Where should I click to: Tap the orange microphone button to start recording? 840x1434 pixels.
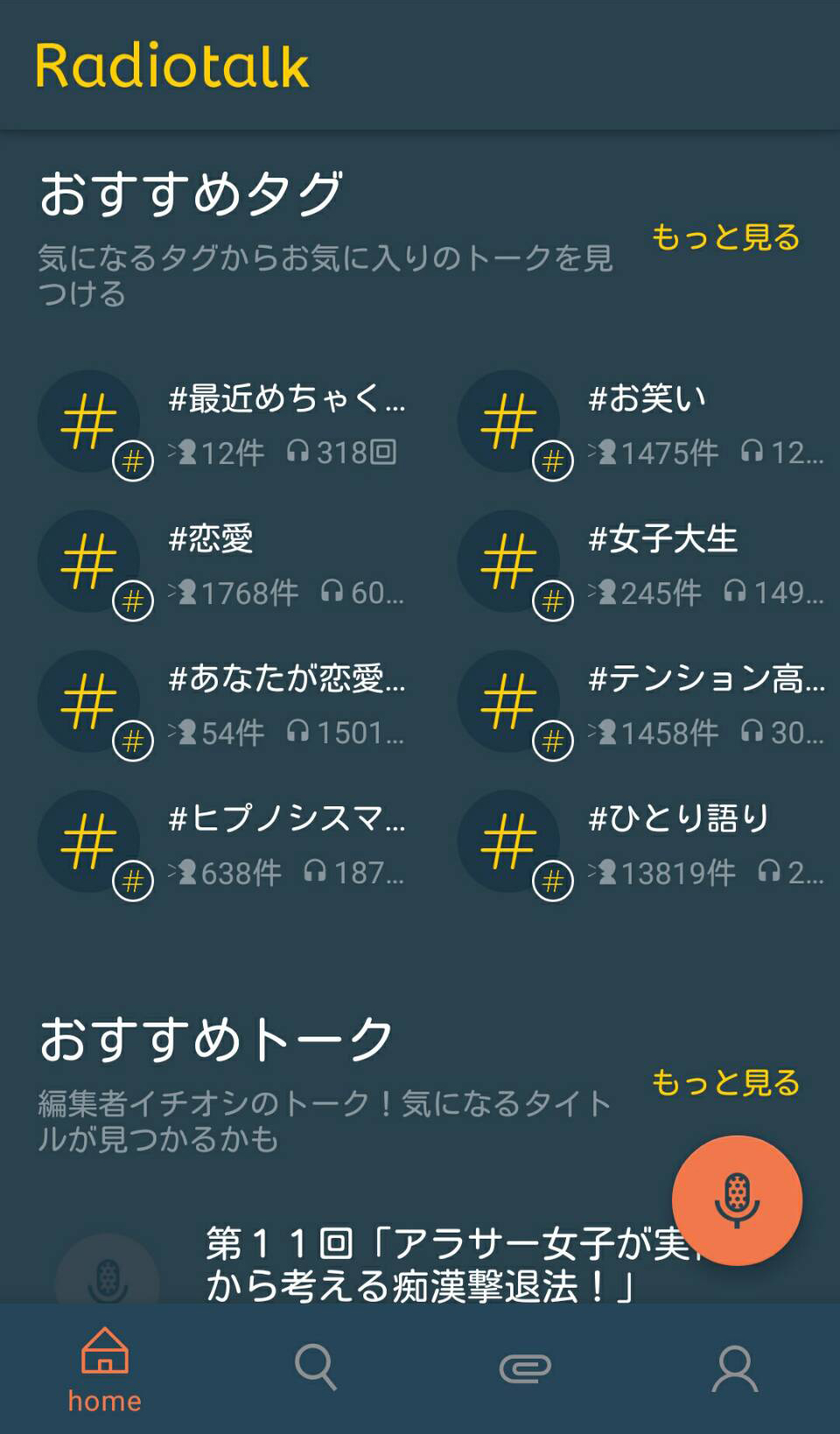click(x=738, y=1201)
